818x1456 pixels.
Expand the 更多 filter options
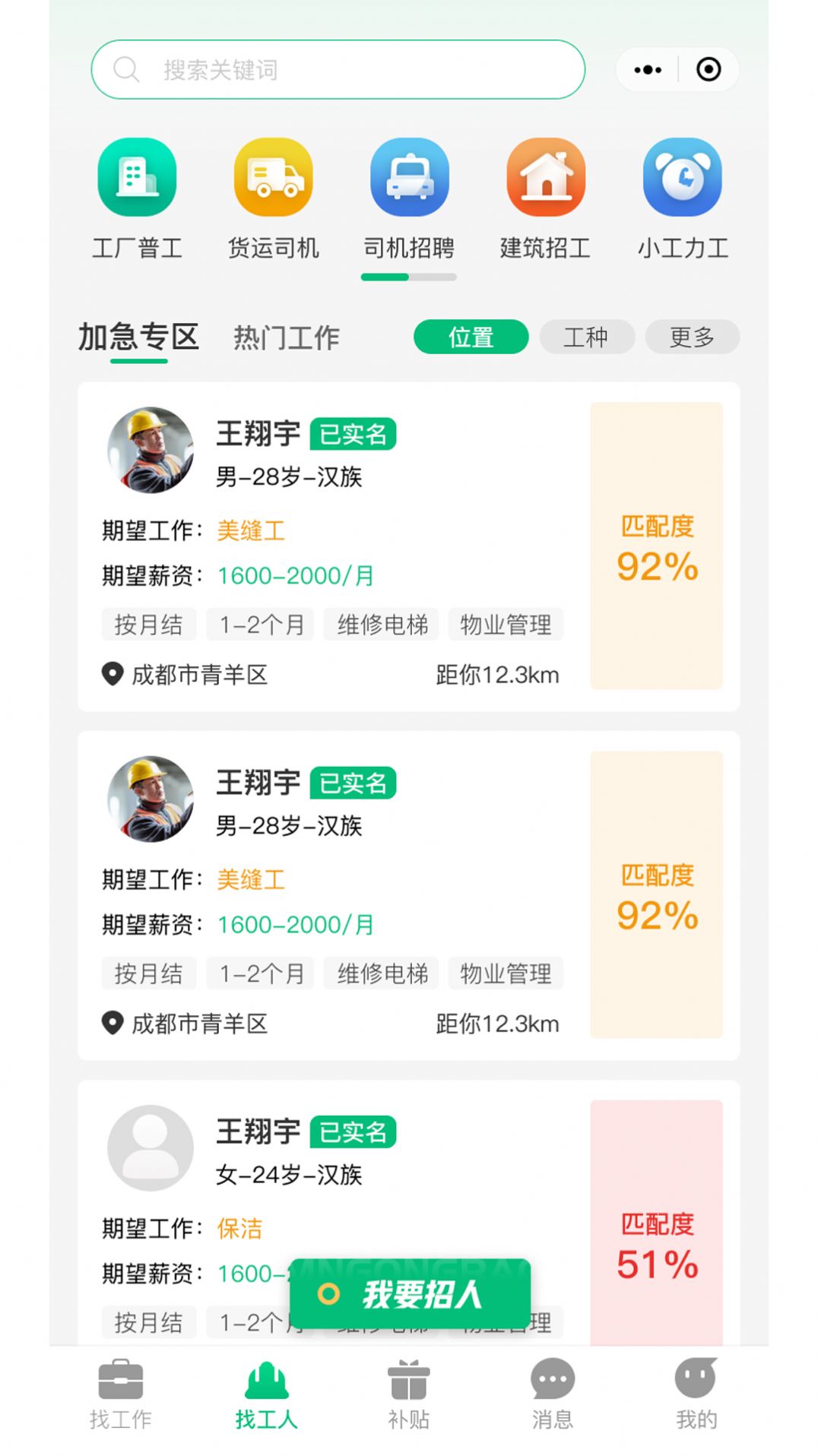click(692, 337)
